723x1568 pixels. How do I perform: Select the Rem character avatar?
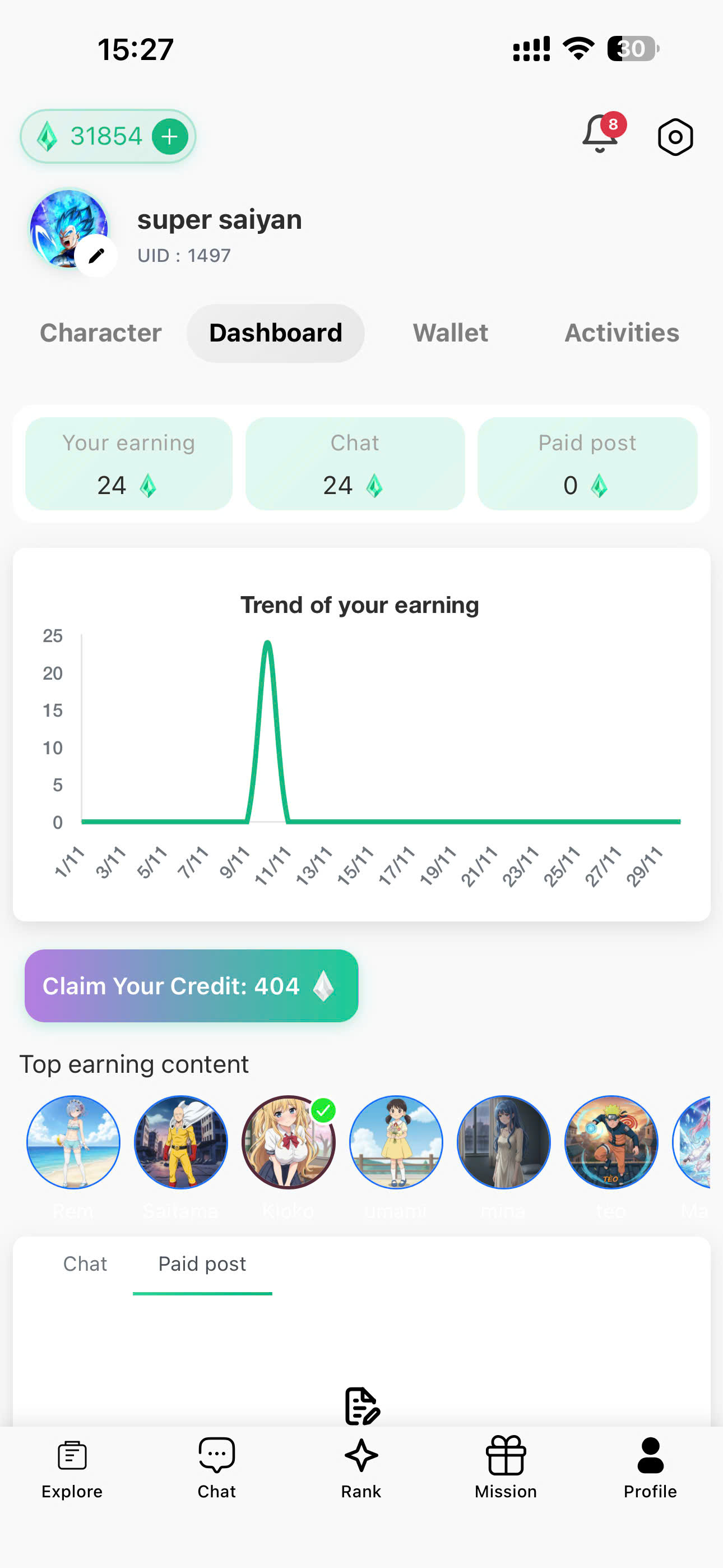73,1142
